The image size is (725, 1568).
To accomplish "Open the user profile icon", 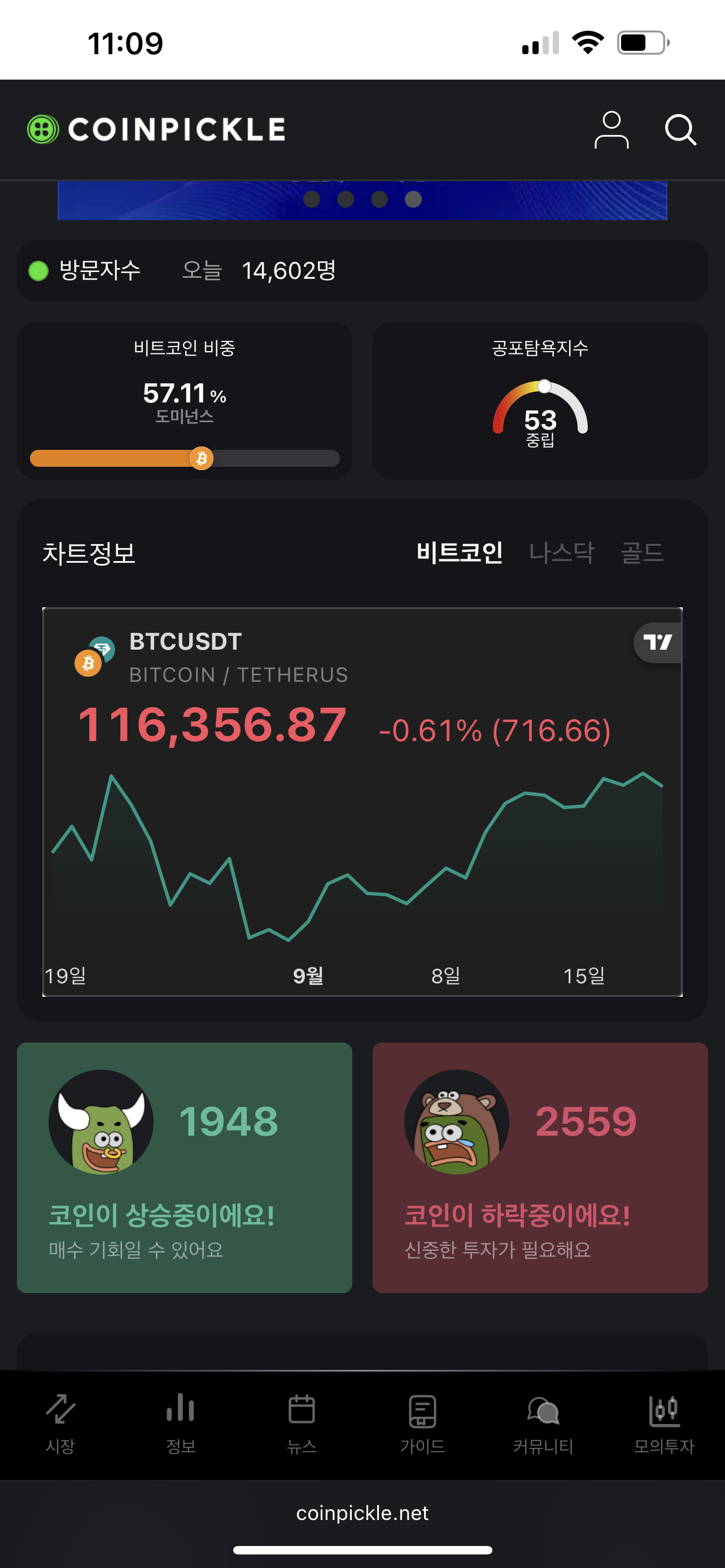I will point(611,130).
